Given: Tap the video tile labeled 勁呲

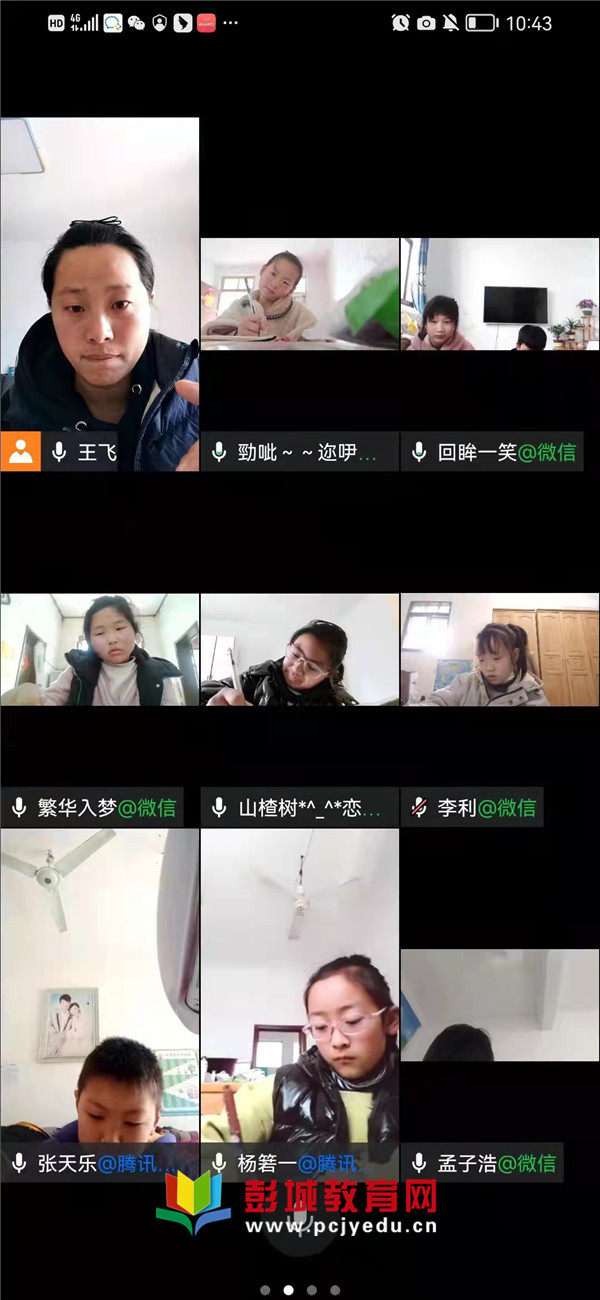Looking at the screenshot, I should click(x=299, y=294).
